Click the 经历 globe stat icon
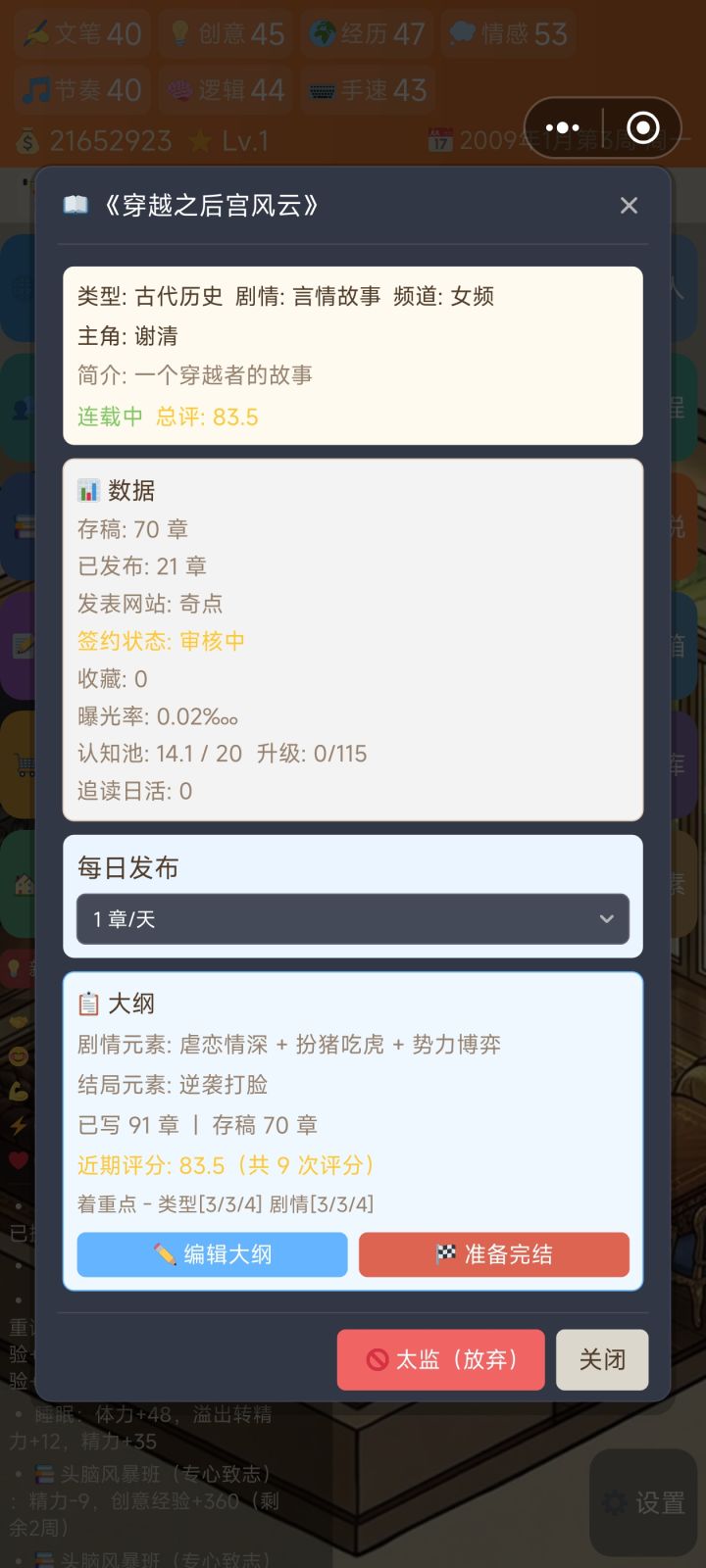 (x=321, y=31)
